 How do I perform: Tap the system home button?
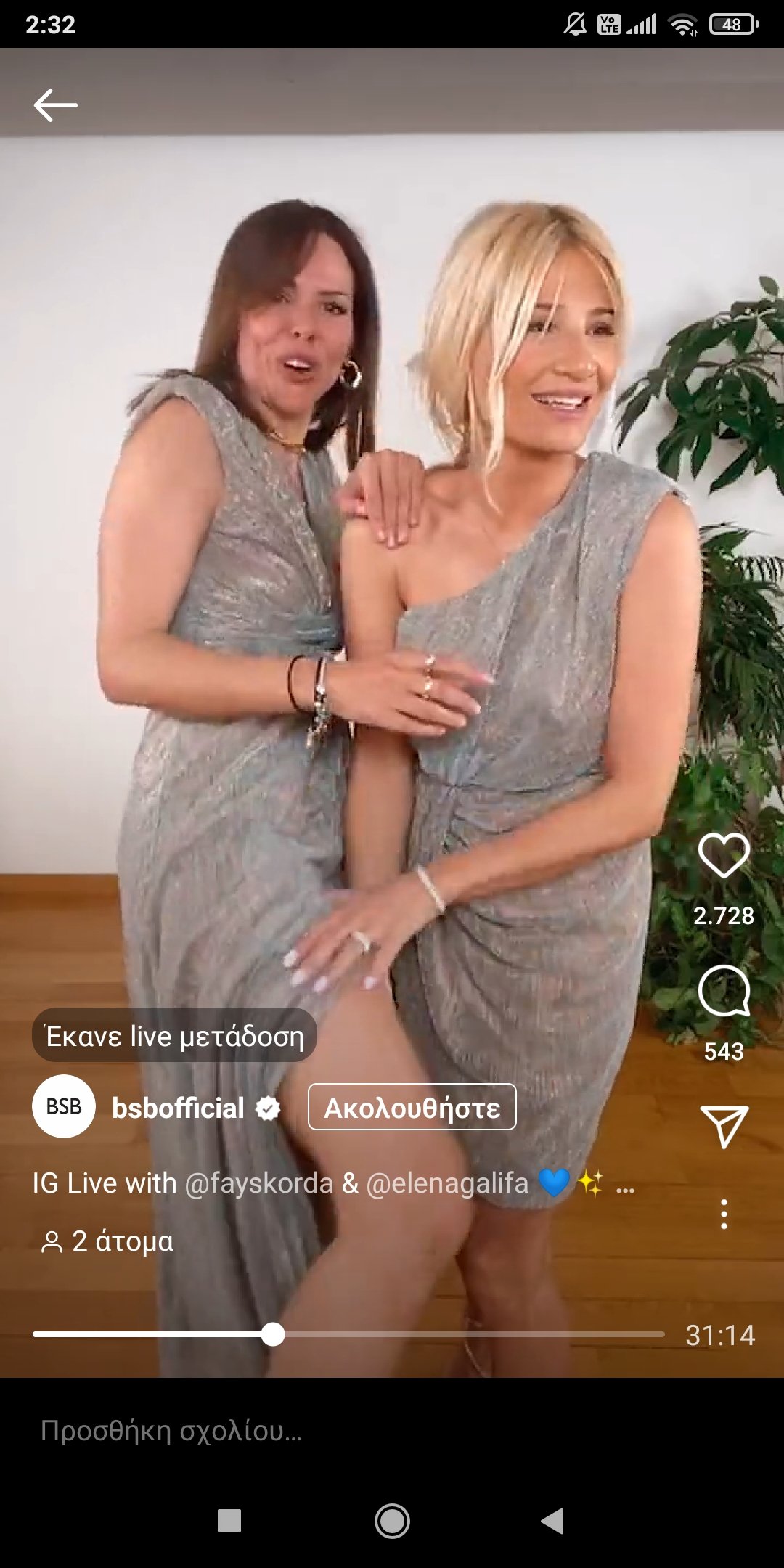[392, 1521]
